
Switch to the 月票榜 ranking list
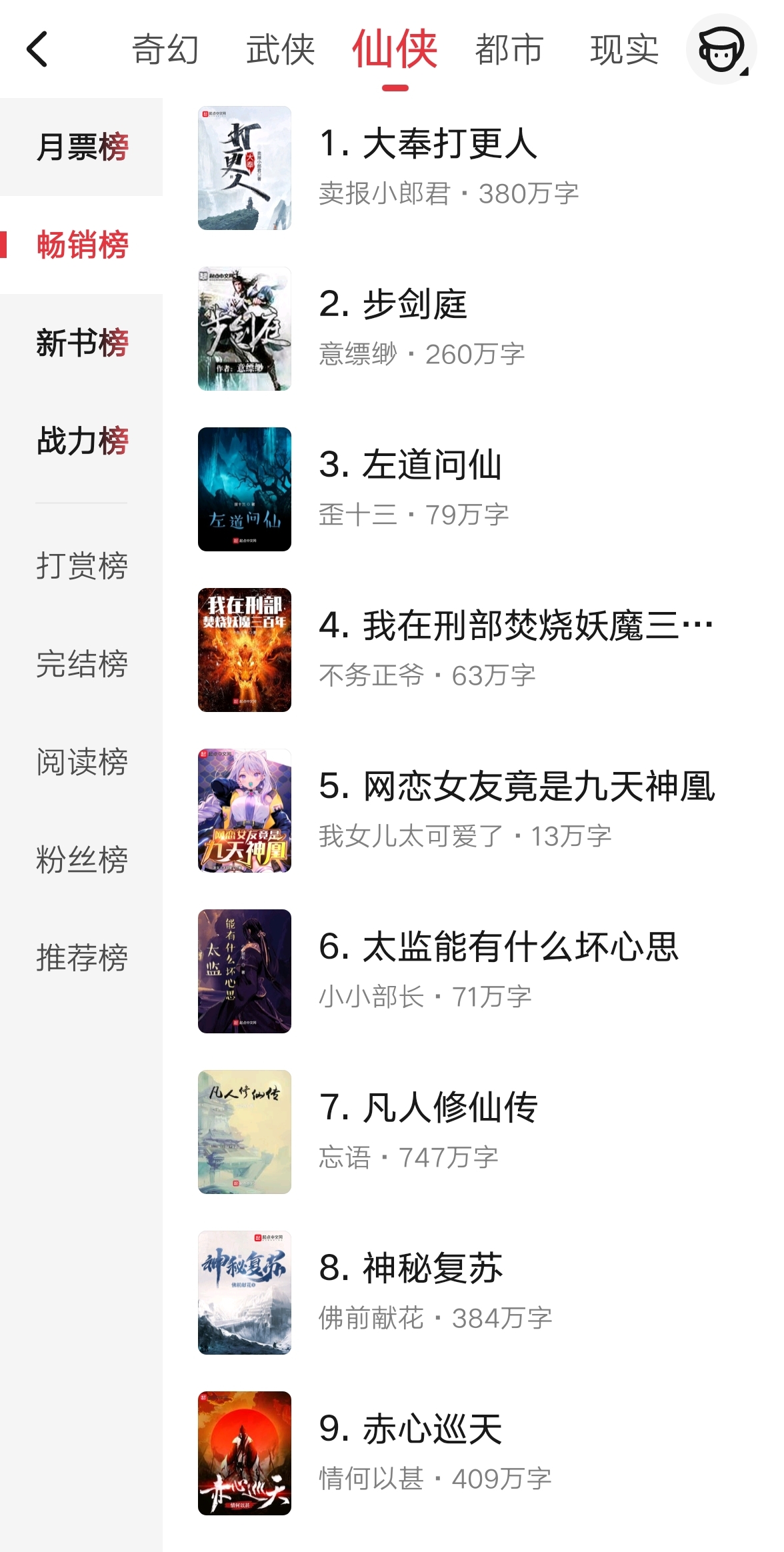click(81, 145)
